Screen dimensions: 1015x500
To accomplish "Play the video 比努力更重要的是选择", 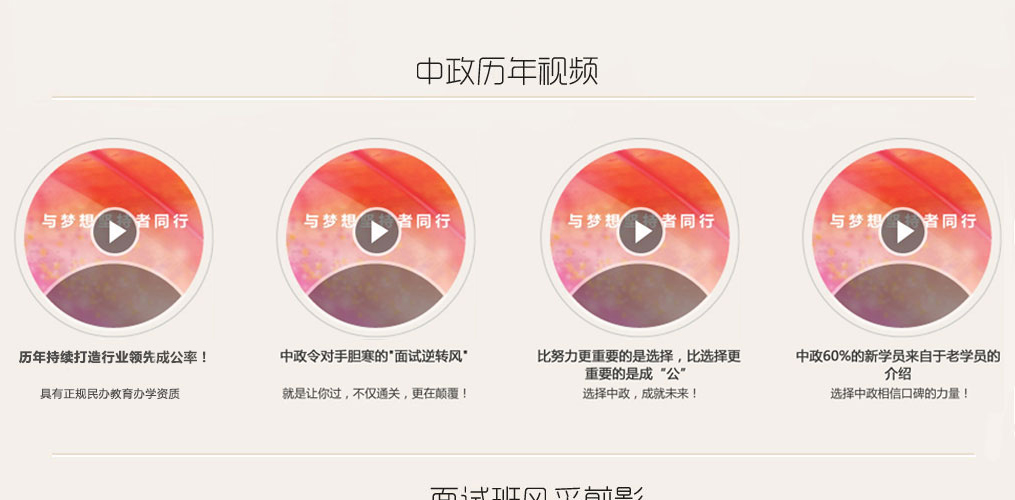I will tap(640, 232).
